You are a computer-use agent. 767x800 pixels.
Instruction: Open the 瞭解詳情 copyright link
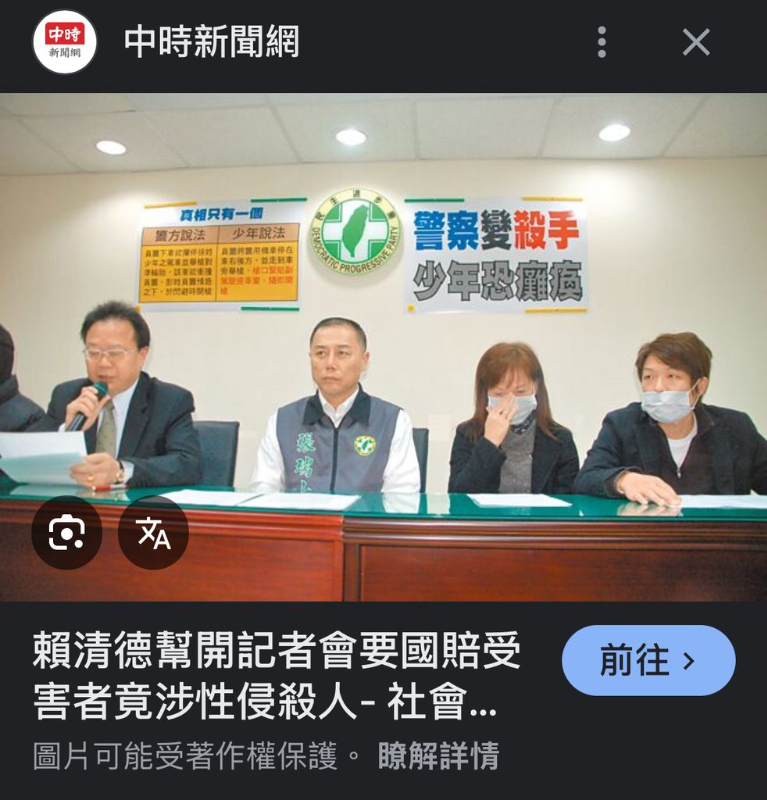(x=437, y=756)
